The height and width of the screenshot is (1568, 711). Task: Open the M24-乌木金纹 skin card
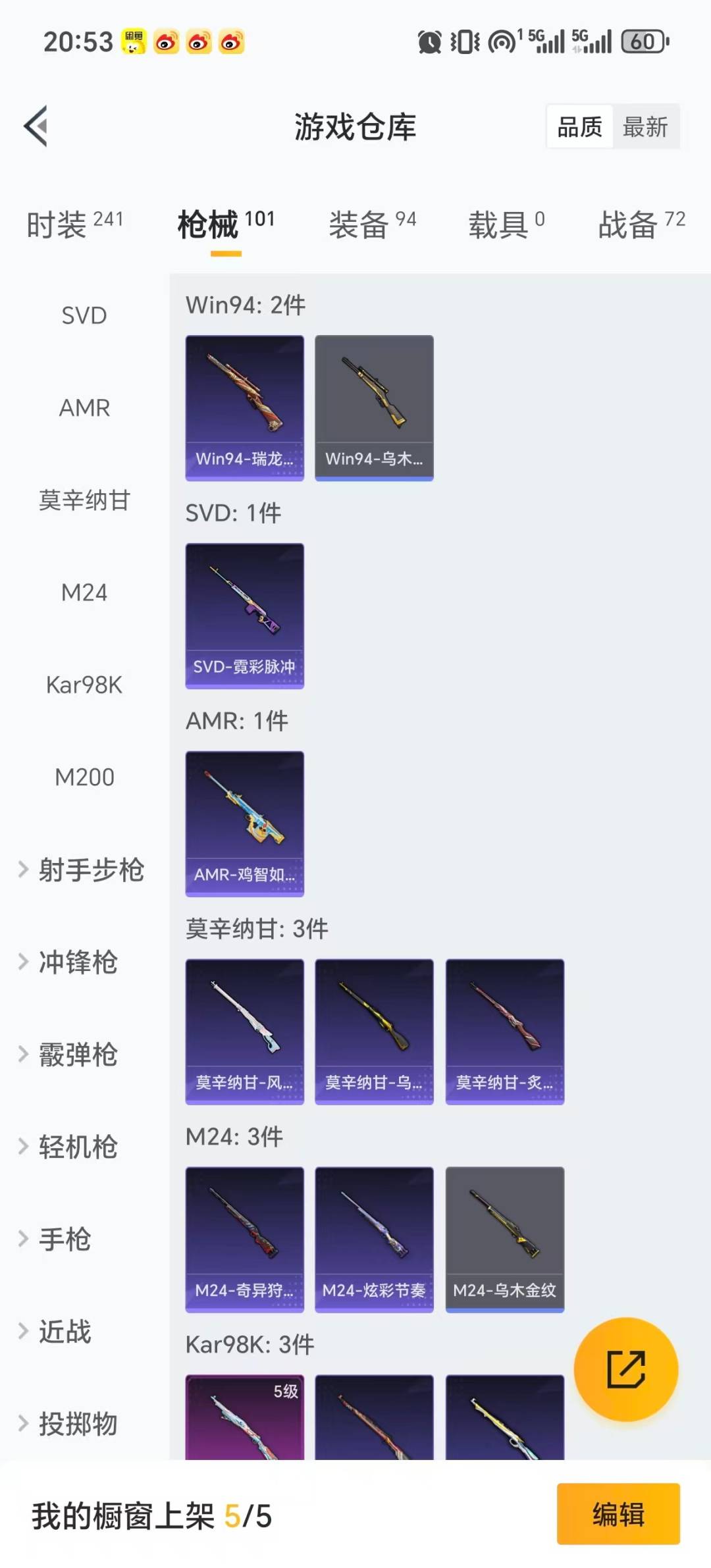(505, 1238)
